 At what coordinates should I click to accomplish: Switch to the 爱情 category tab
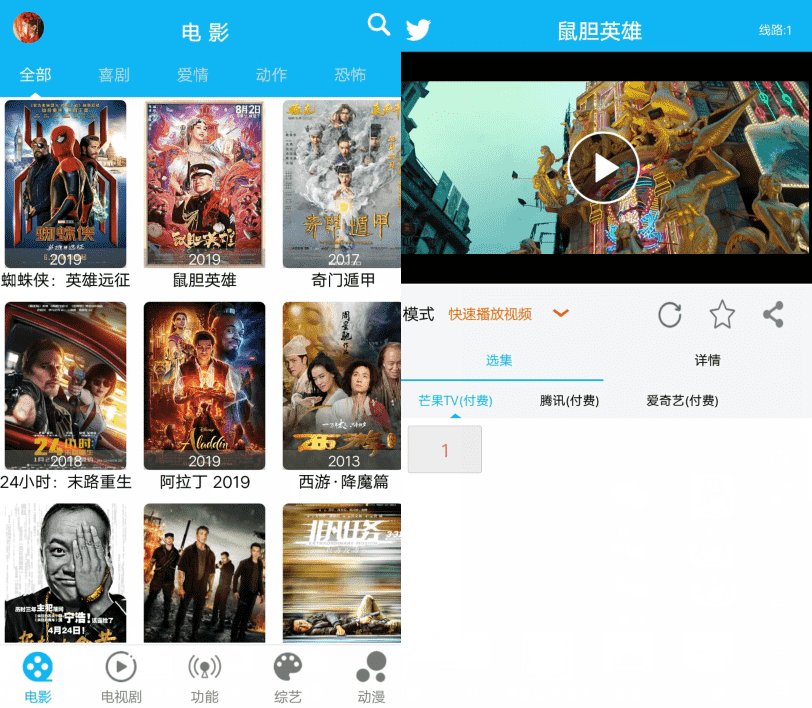coord(193,75)
